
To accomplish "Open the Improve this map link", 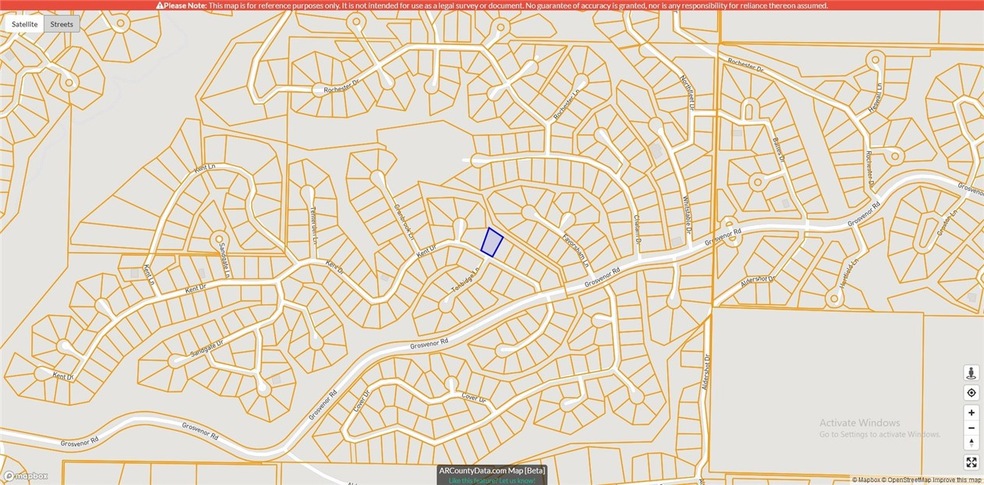I will point(955,480).
